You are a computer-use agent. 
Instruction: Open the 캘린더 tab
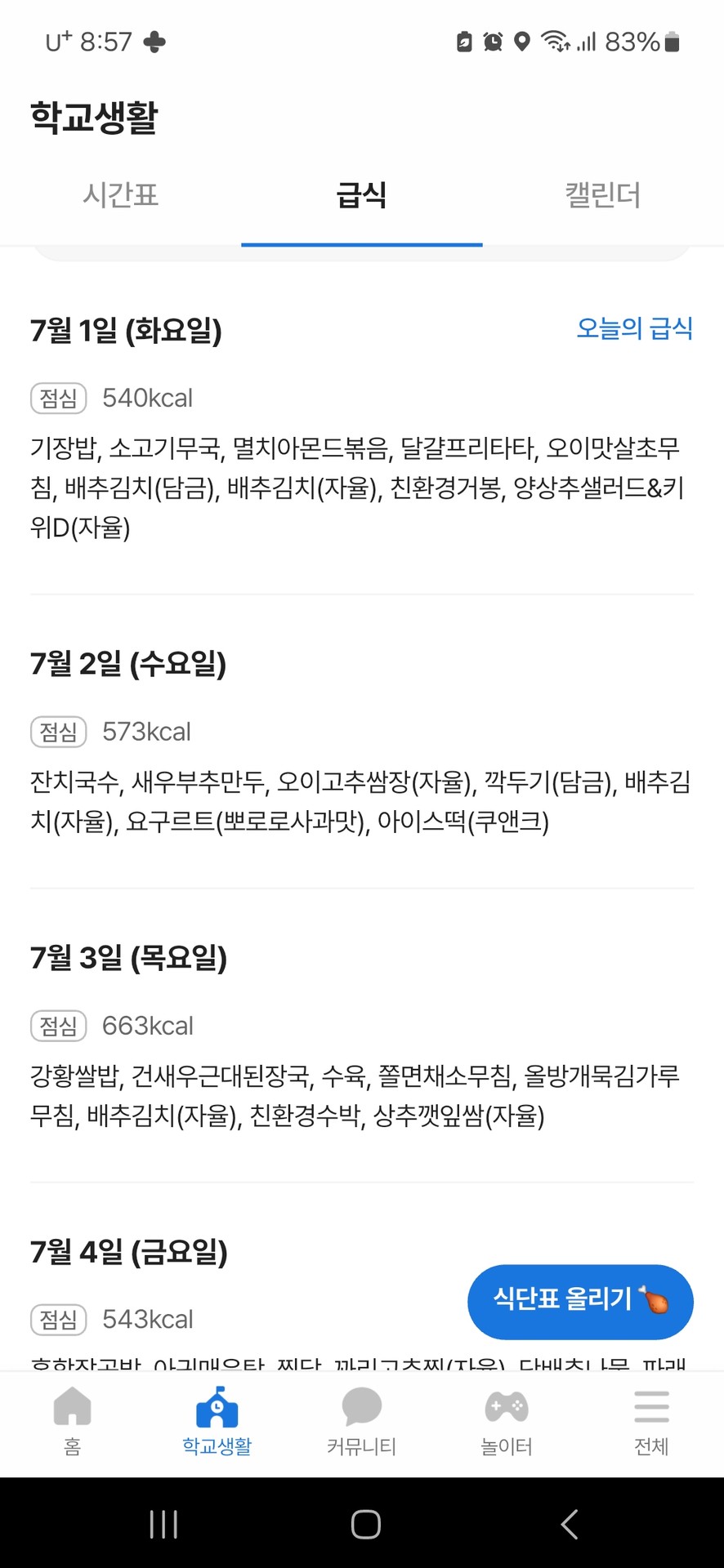tap(603, 195)
